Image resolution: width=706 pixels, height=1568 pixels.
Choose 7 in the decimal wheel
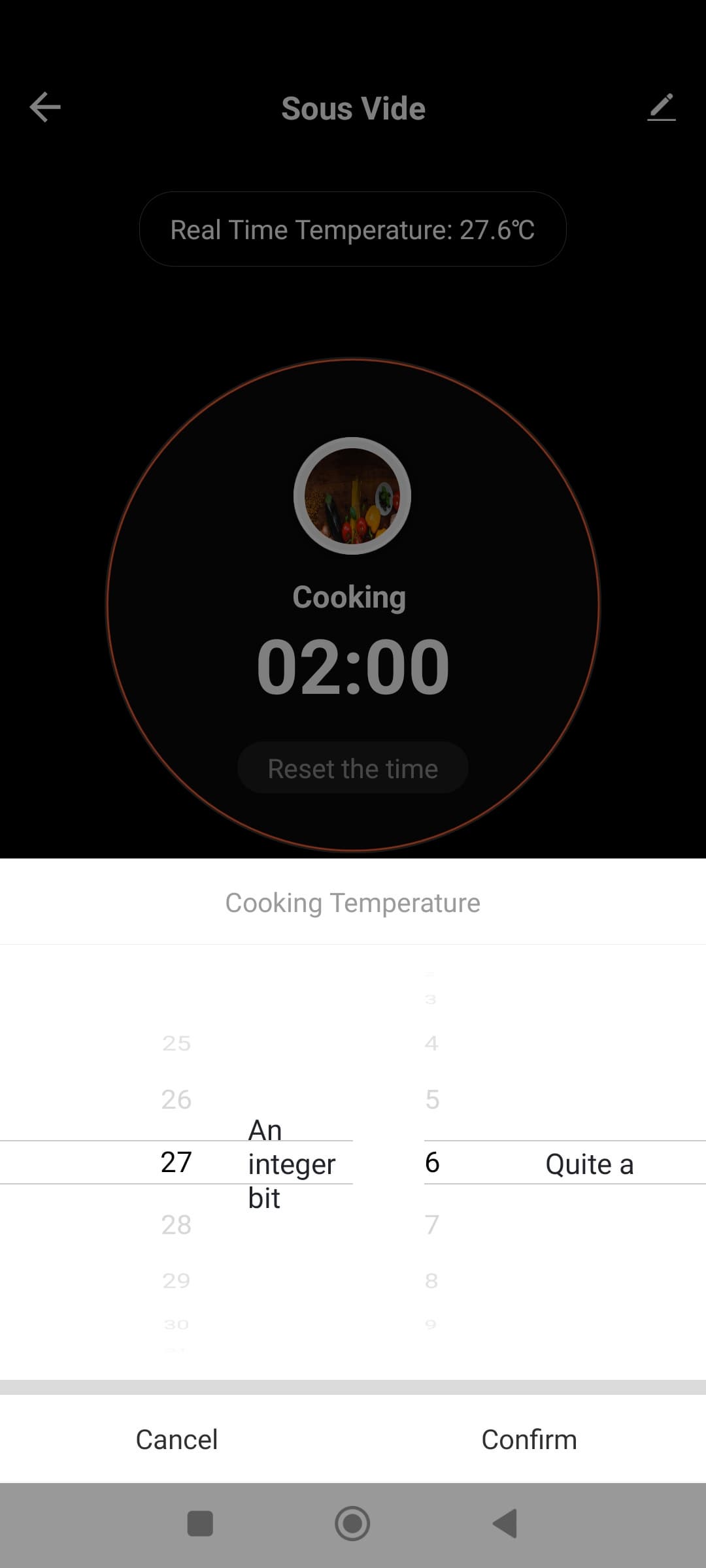tap(431, 1224)
